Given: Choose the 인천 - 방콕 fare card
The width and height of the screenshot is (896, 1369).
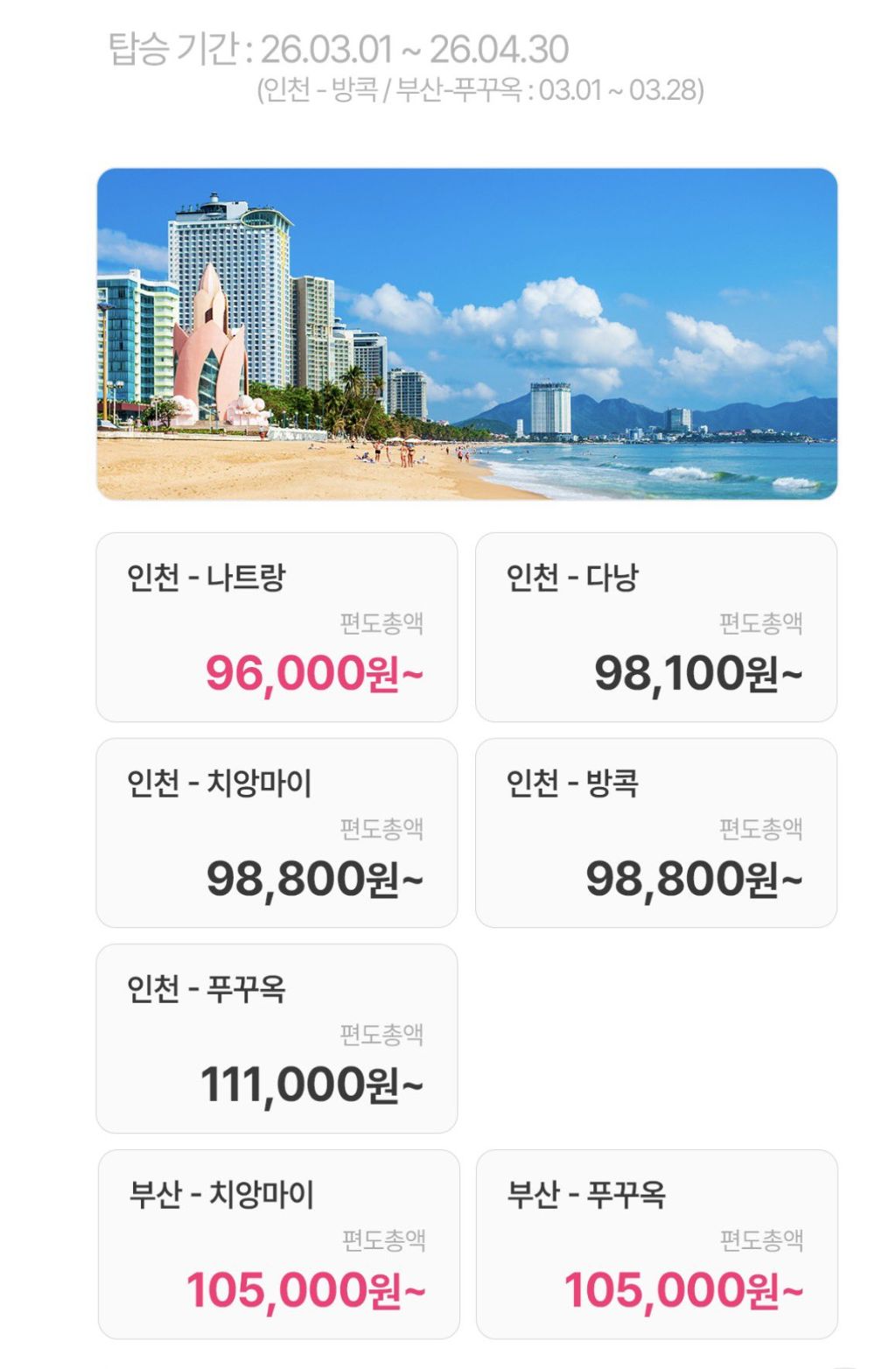Looking at the screenshot, I should pos(656,832).
